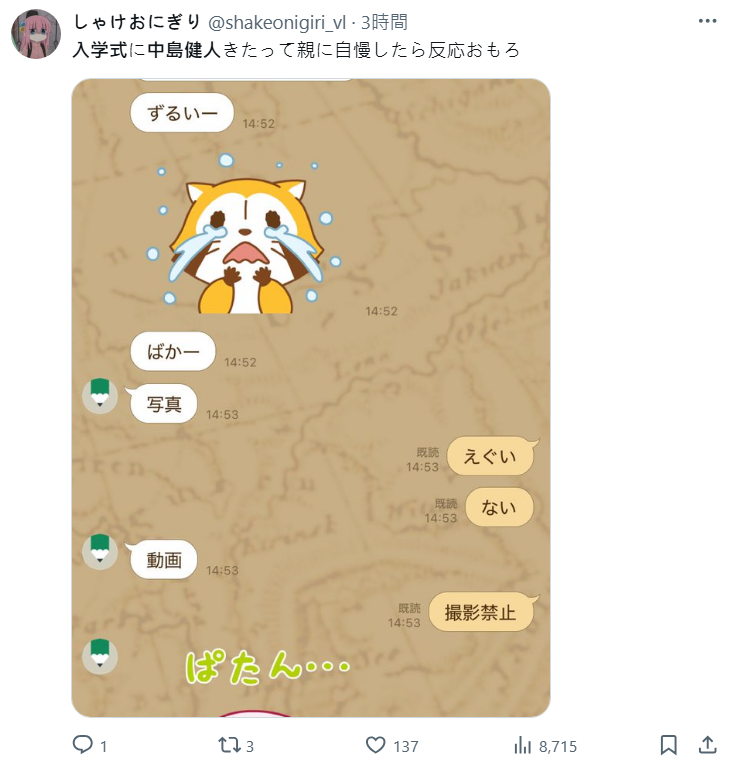View the tweet's analytics
Viewport: 736px width, 767px height.
point(522,745)
